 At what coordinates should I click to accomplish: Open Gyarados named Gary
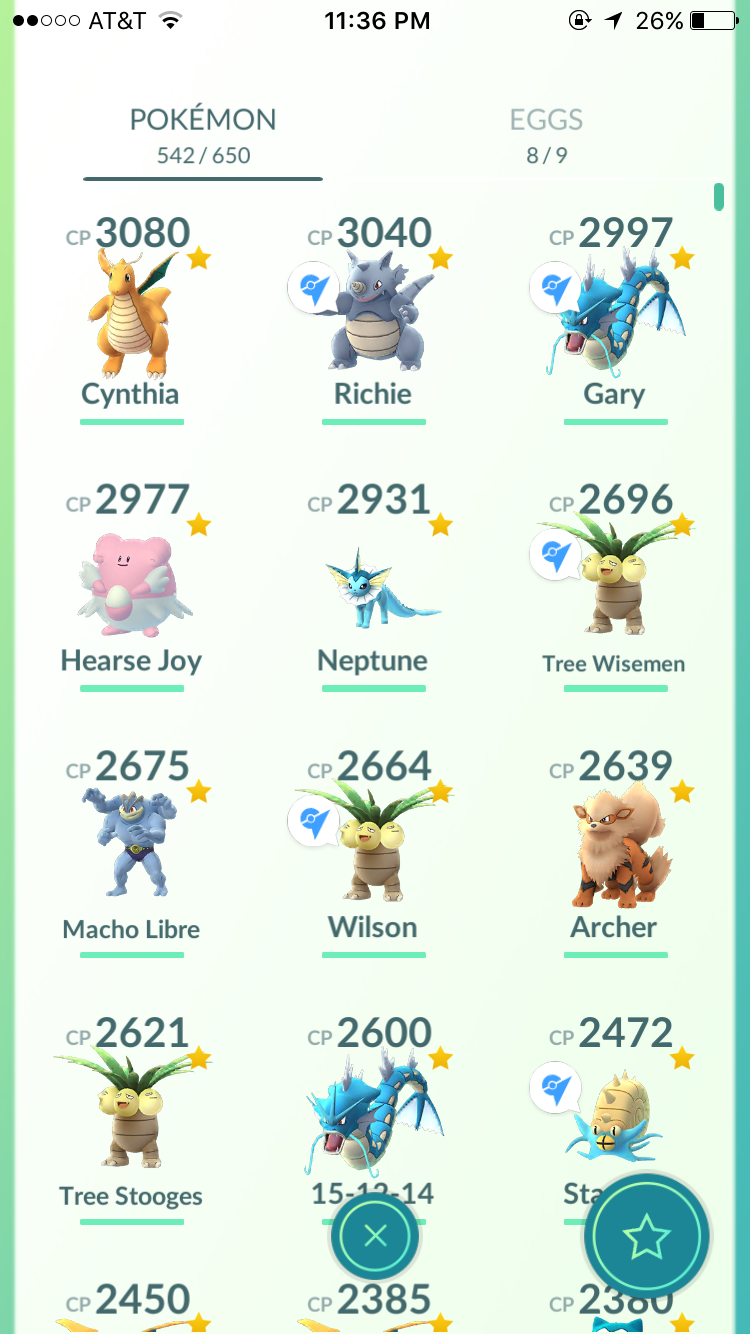click(614, 320)
